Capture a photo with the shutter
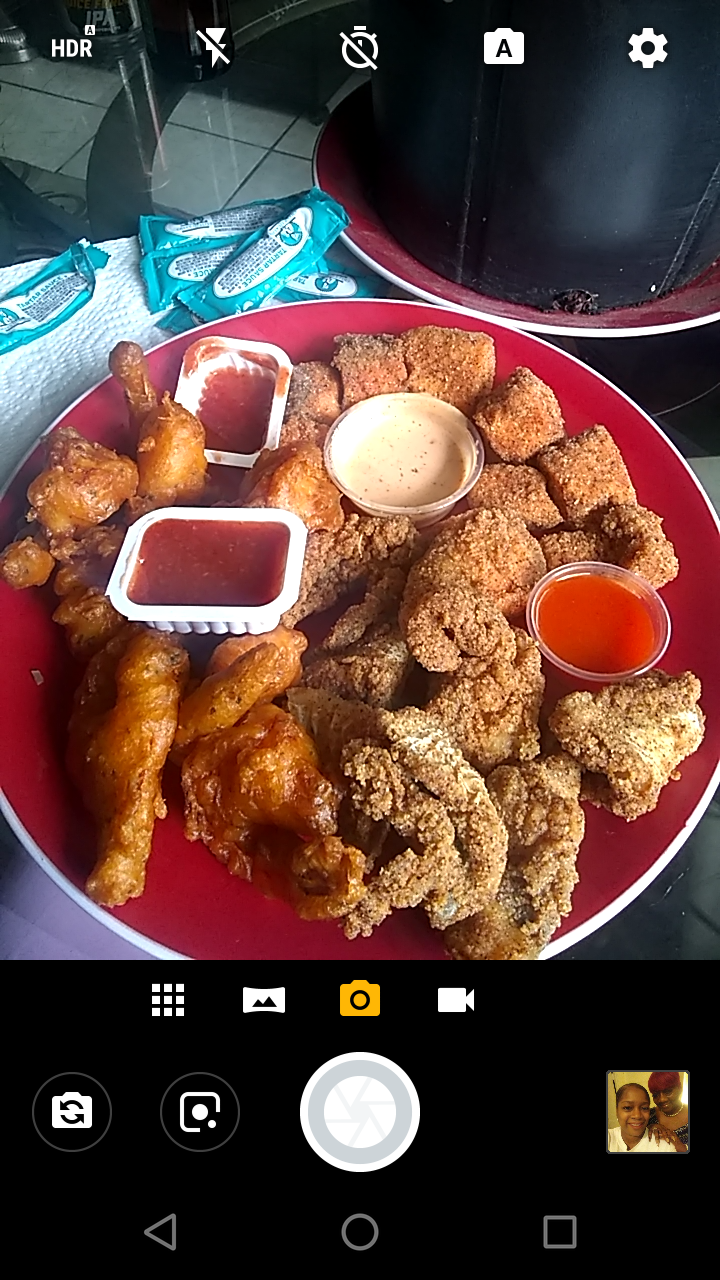Viewport: 720px width, 1280px height. pos(360,1112)
